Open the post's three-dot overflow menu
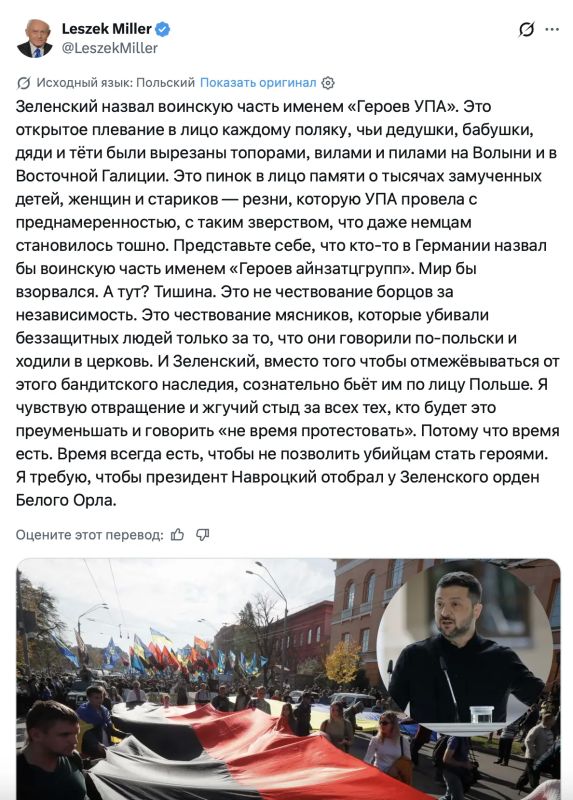The image size is (573, 800). pos(552,30)
